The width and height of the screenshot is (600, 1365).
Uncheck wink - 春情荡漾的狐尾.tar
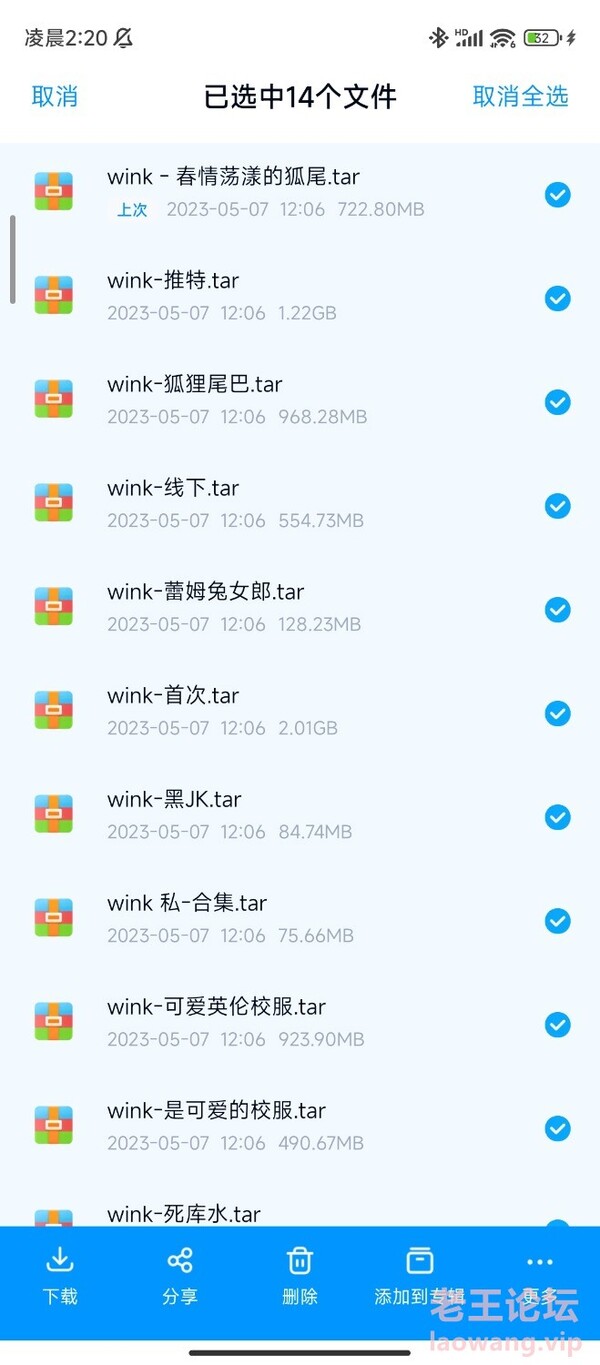click(x=557, y=194)
